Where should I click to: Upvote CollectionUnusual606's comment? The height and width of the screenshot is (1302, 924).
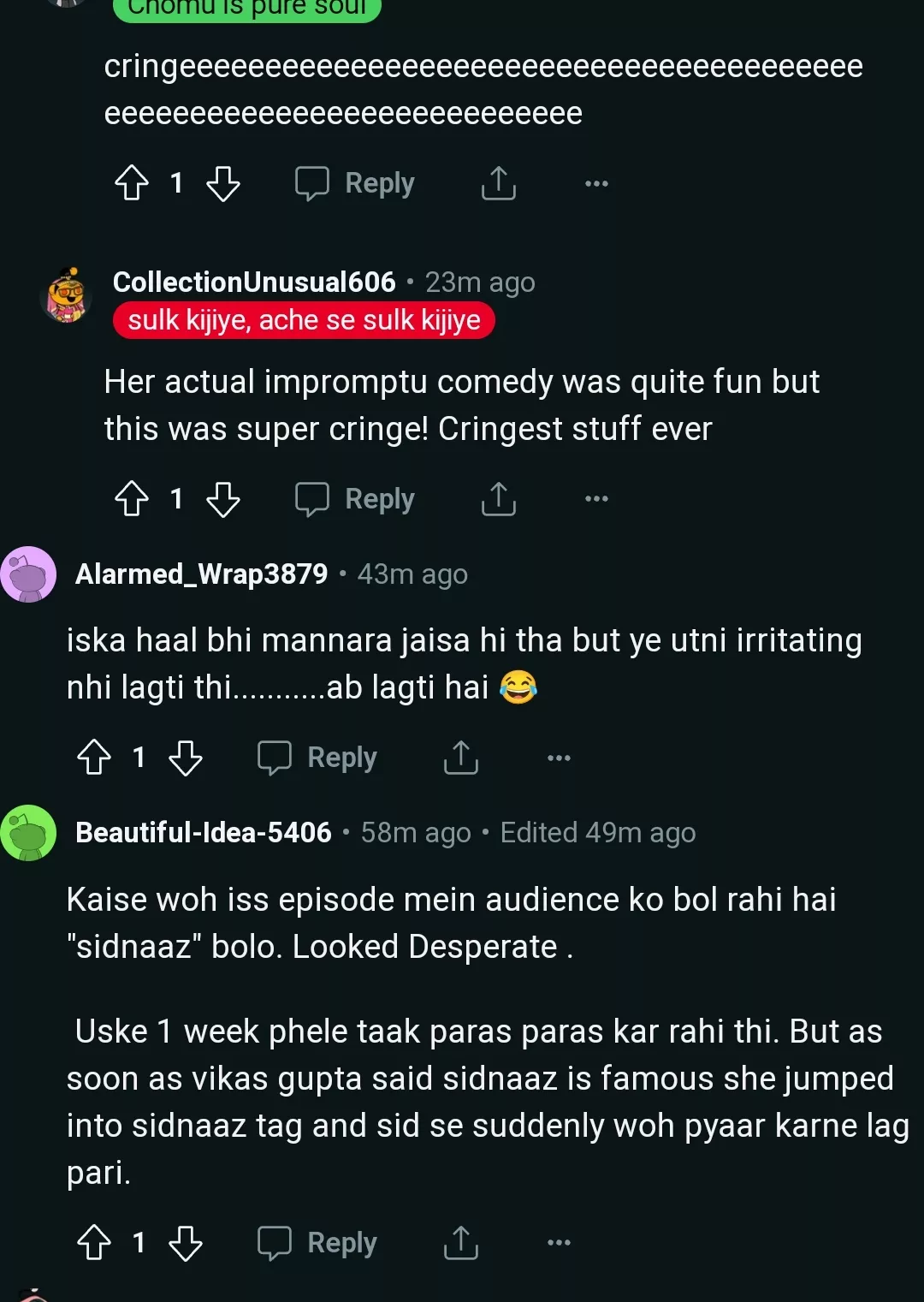tap(132, 498)
